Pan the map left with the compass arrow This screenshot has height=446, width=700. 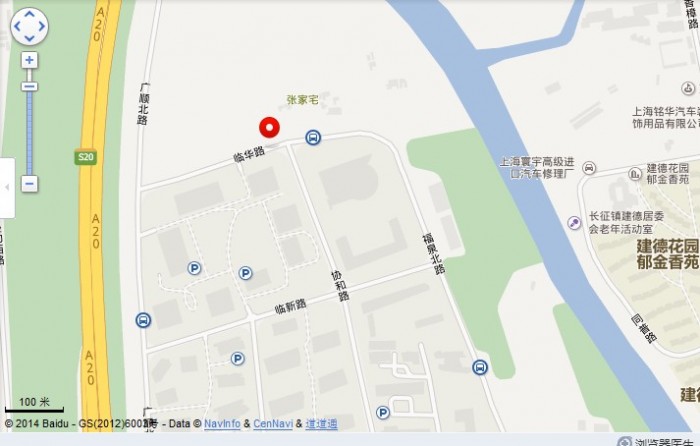point(17,27)
